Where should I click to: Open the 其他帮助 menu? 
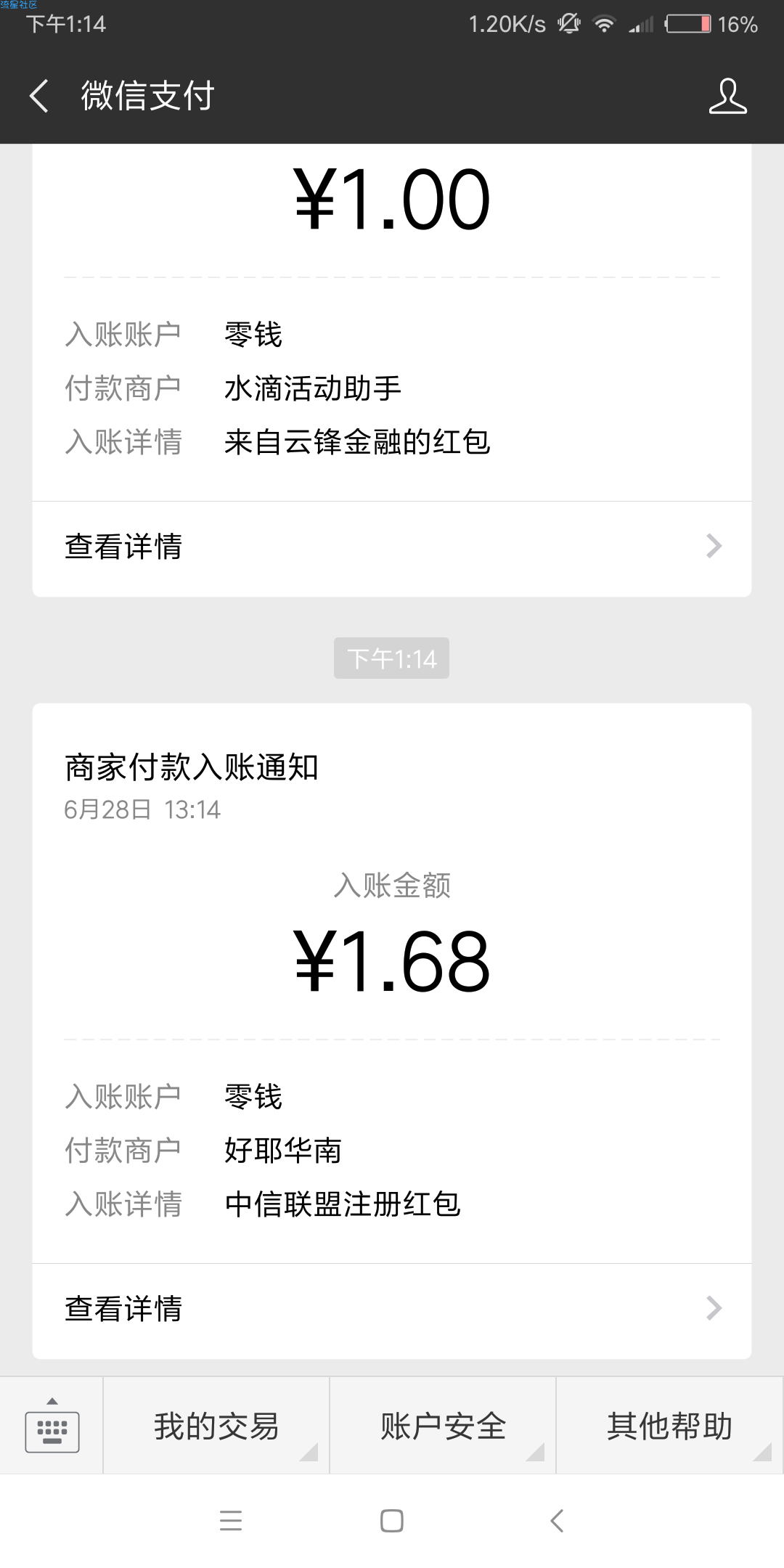[x=670, y=1426]
